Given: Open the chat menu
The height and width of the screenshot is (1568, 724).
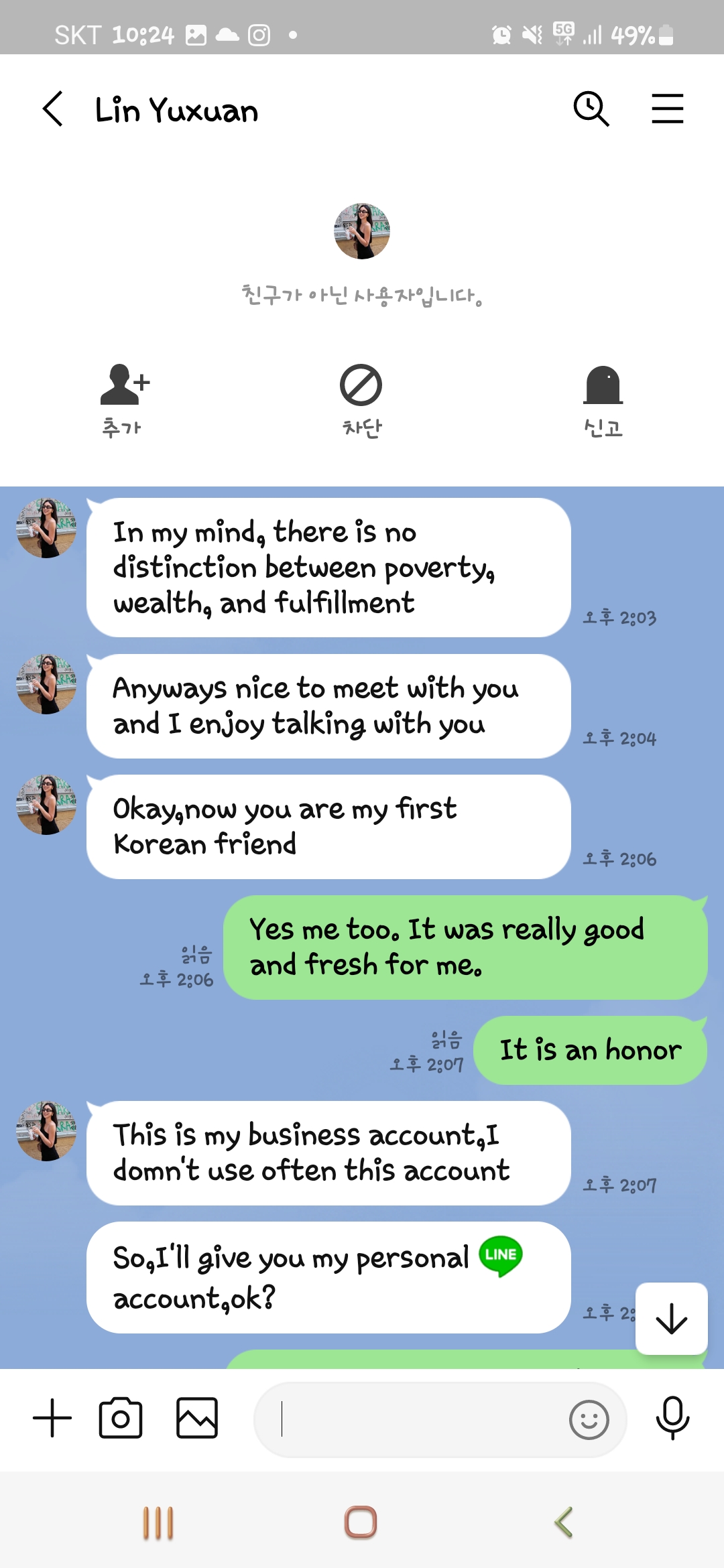Looking at the screenshot, I should click(667, 109).
